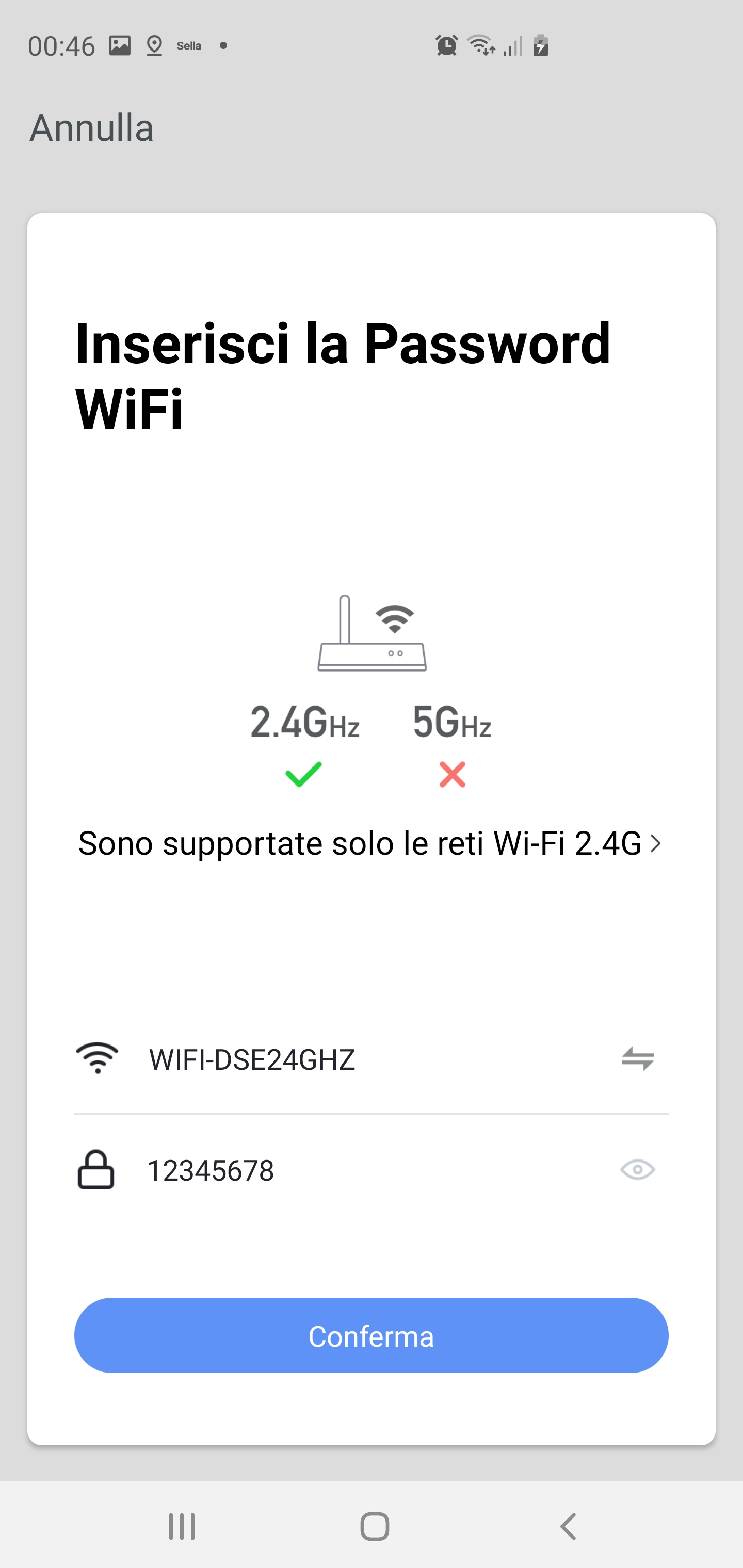Go back using the system back button
Image resolution: width=743 pixels, height=1568 pixels.
pyautogui.click(x=568, y=1526)
